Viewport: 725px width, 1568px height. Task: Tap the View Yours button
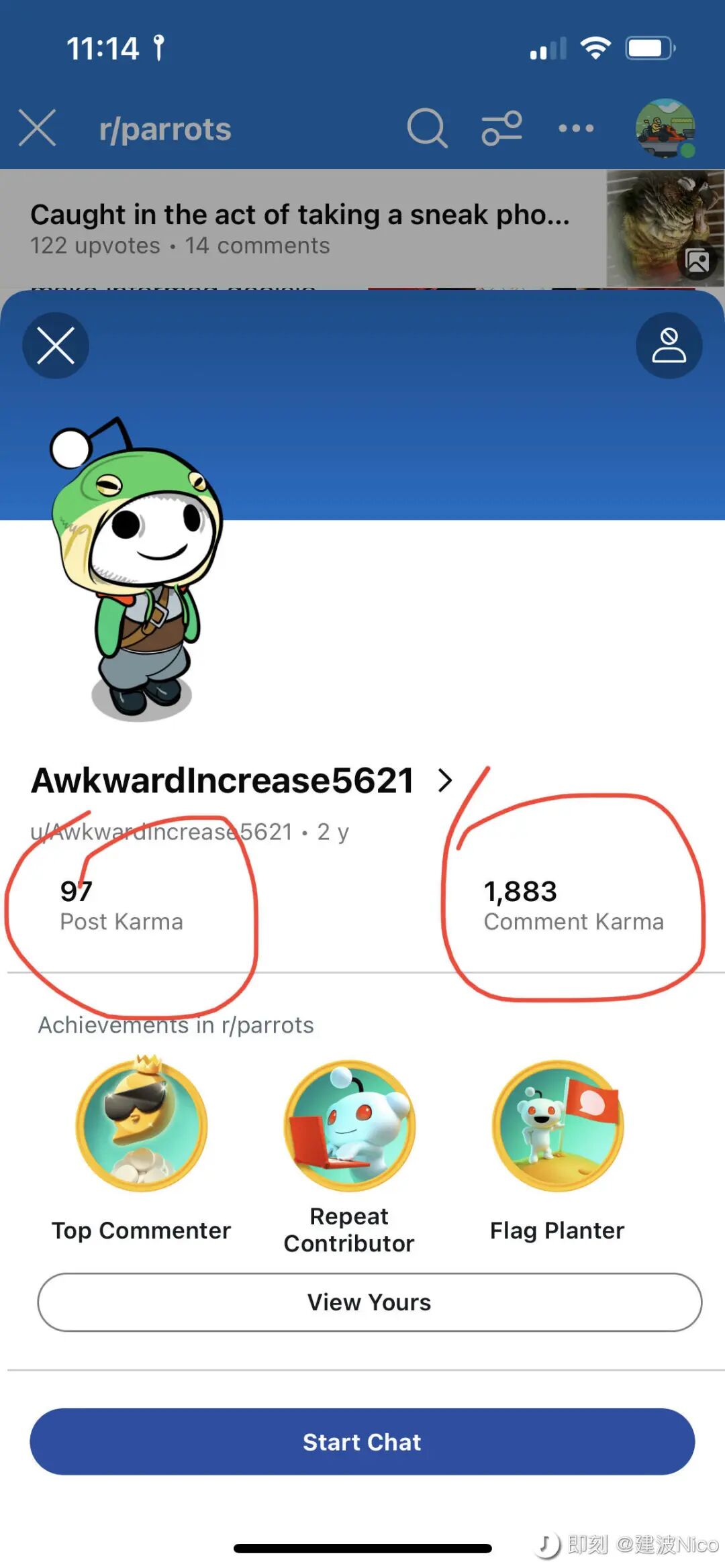tap(369, 1302)
